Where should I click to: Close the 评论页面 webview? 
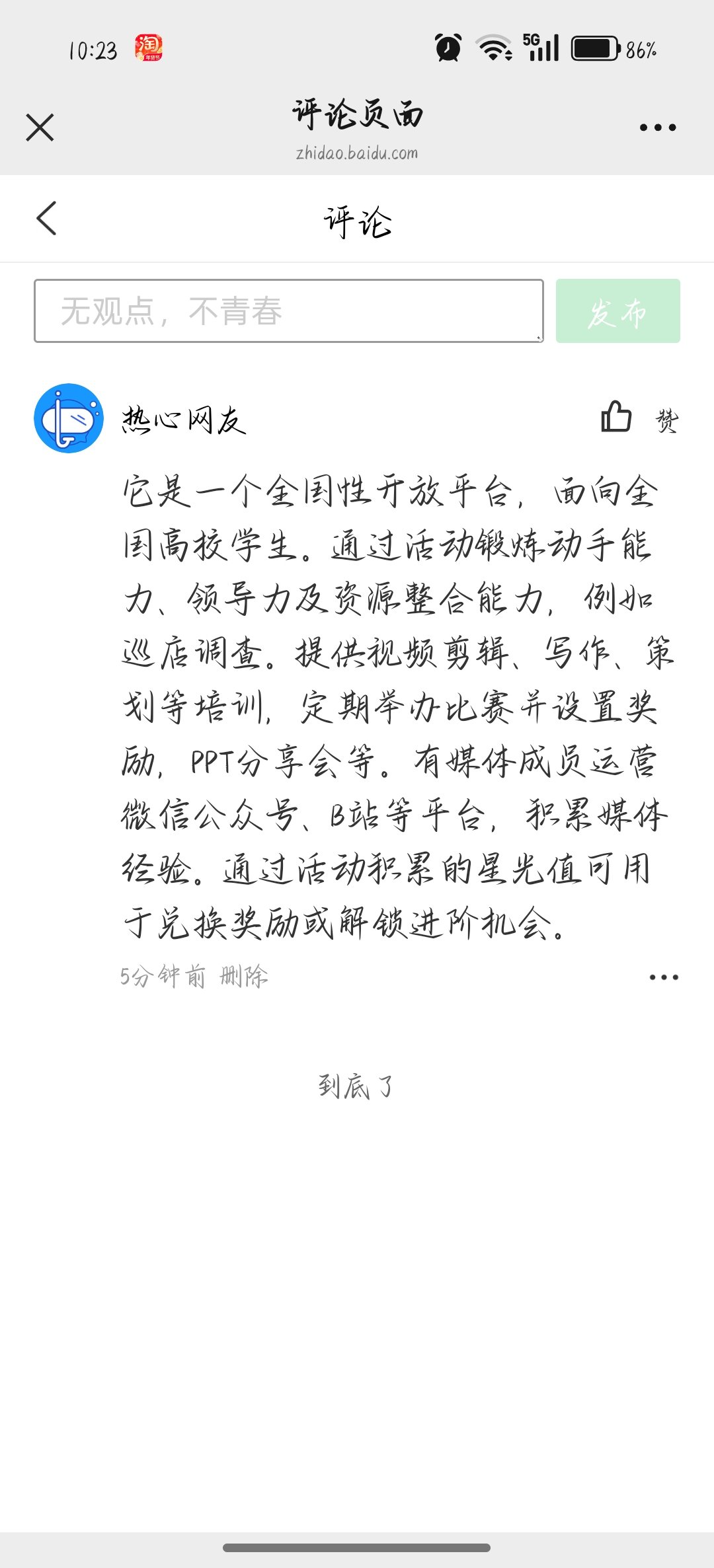[x=40, y=128]
